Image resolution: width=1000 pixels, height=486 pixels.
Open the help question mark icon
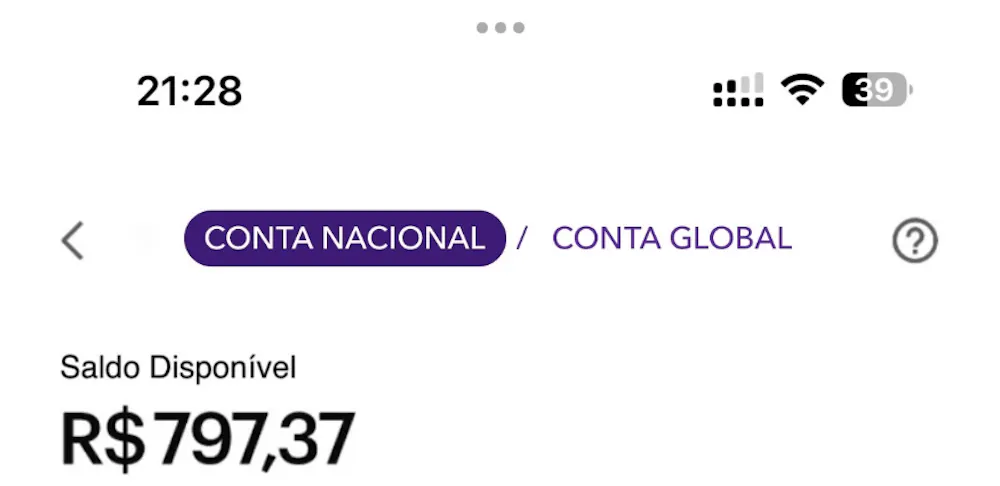914,241
